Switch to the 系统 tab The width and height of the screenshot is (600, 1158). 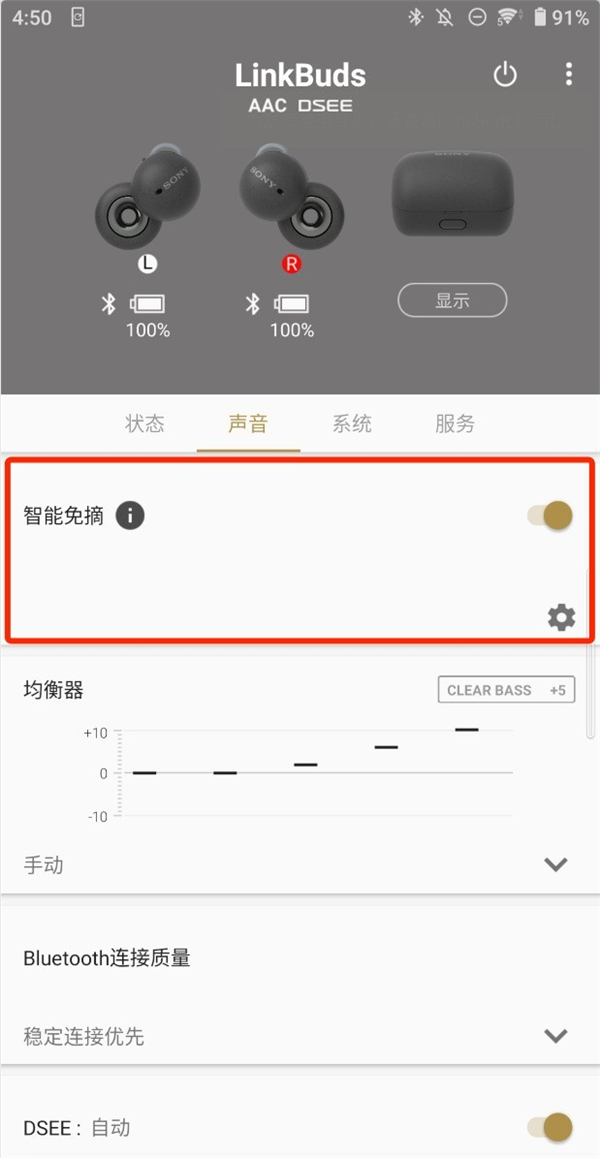352,424
